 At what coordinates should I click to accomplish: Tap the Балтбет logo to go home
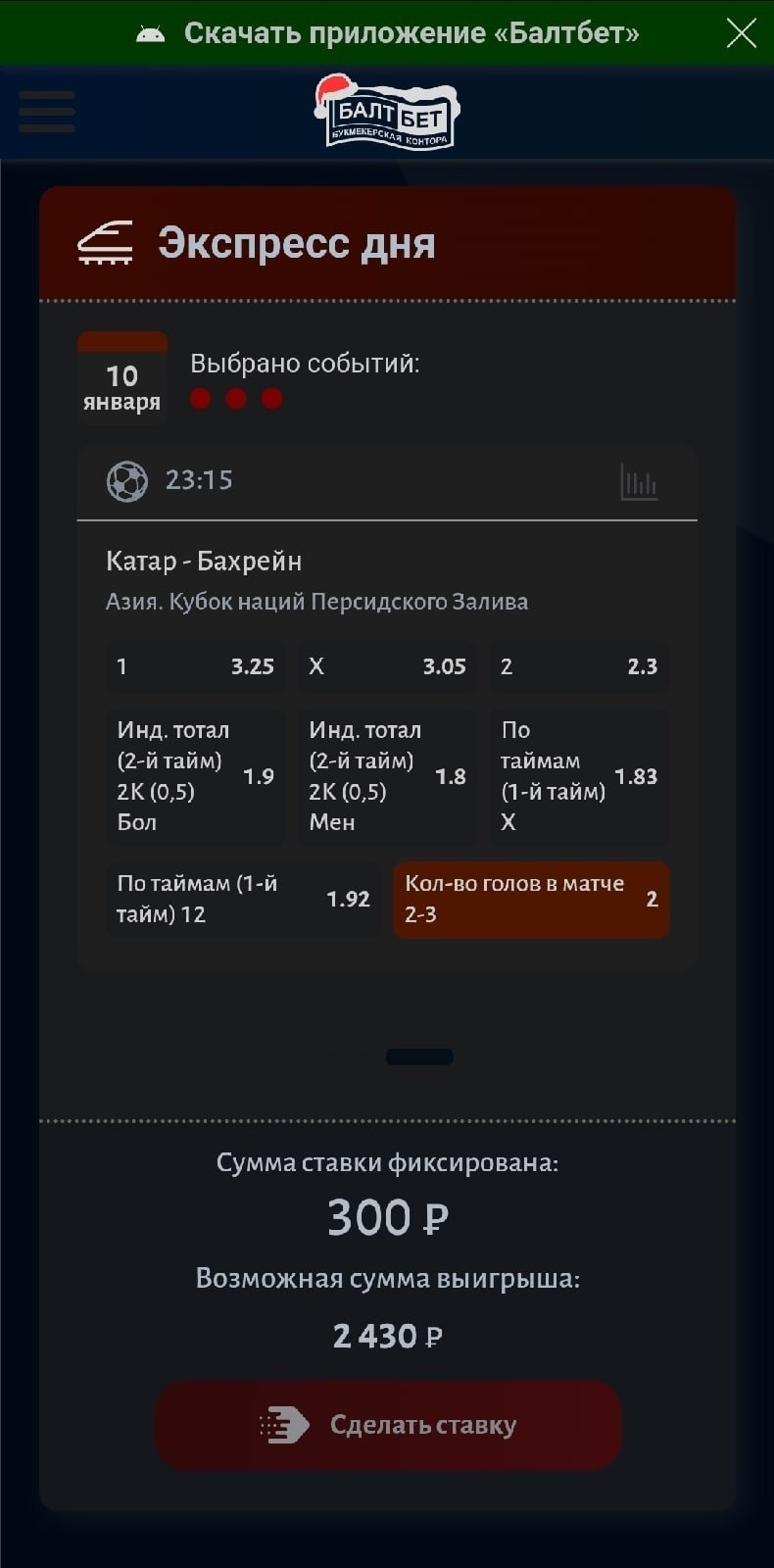click(x=387, y=113)
